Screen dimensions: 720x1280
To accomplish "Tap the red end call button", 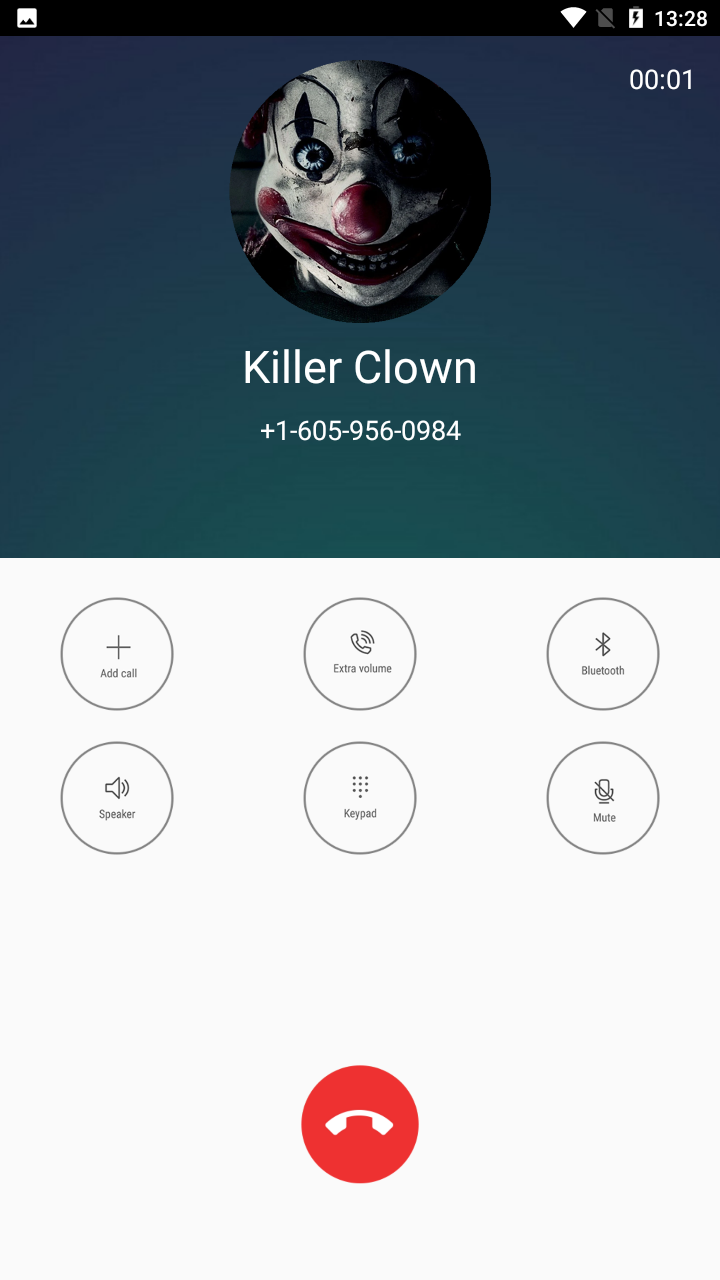I will tap(360, 1123).
